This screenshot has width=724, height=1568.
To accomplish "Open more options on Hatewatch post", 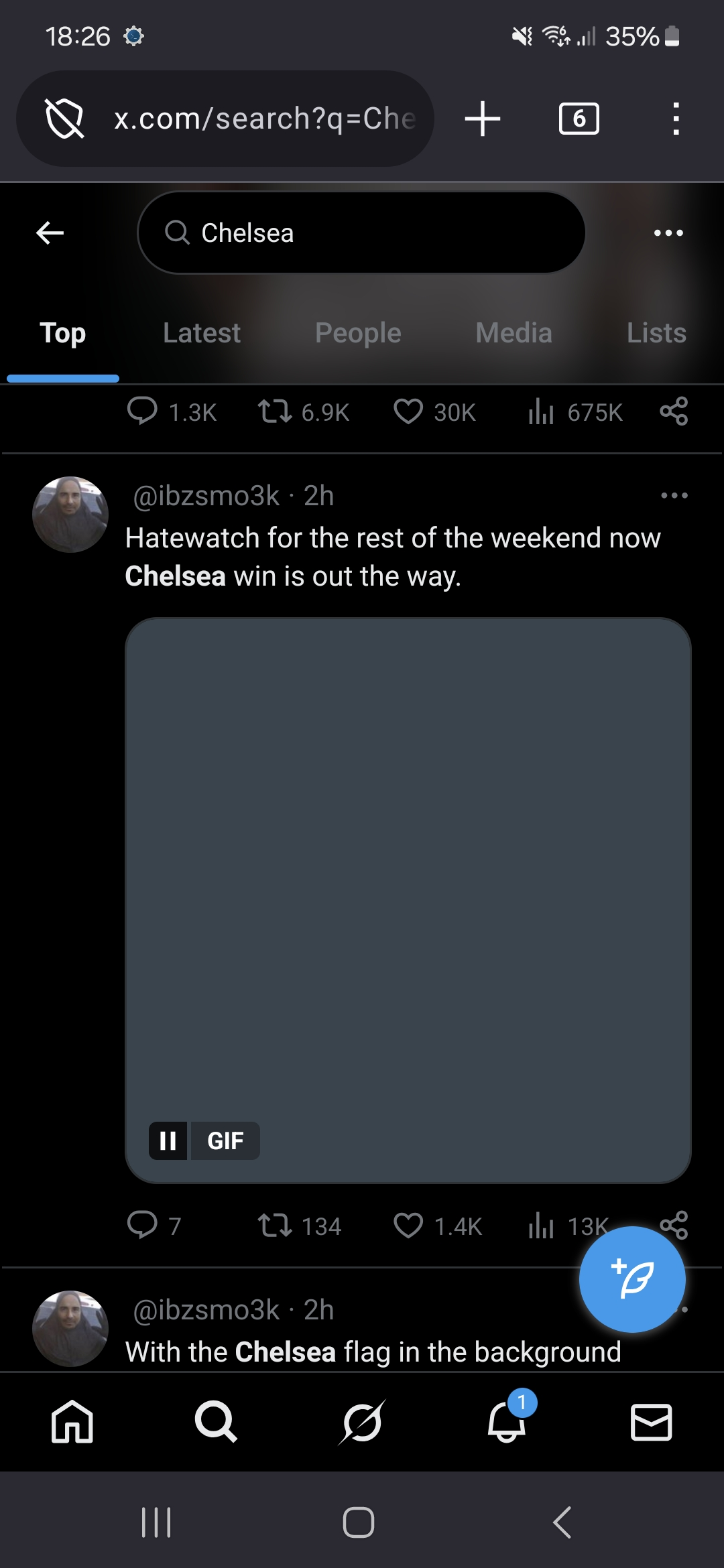I will [674, 496].
